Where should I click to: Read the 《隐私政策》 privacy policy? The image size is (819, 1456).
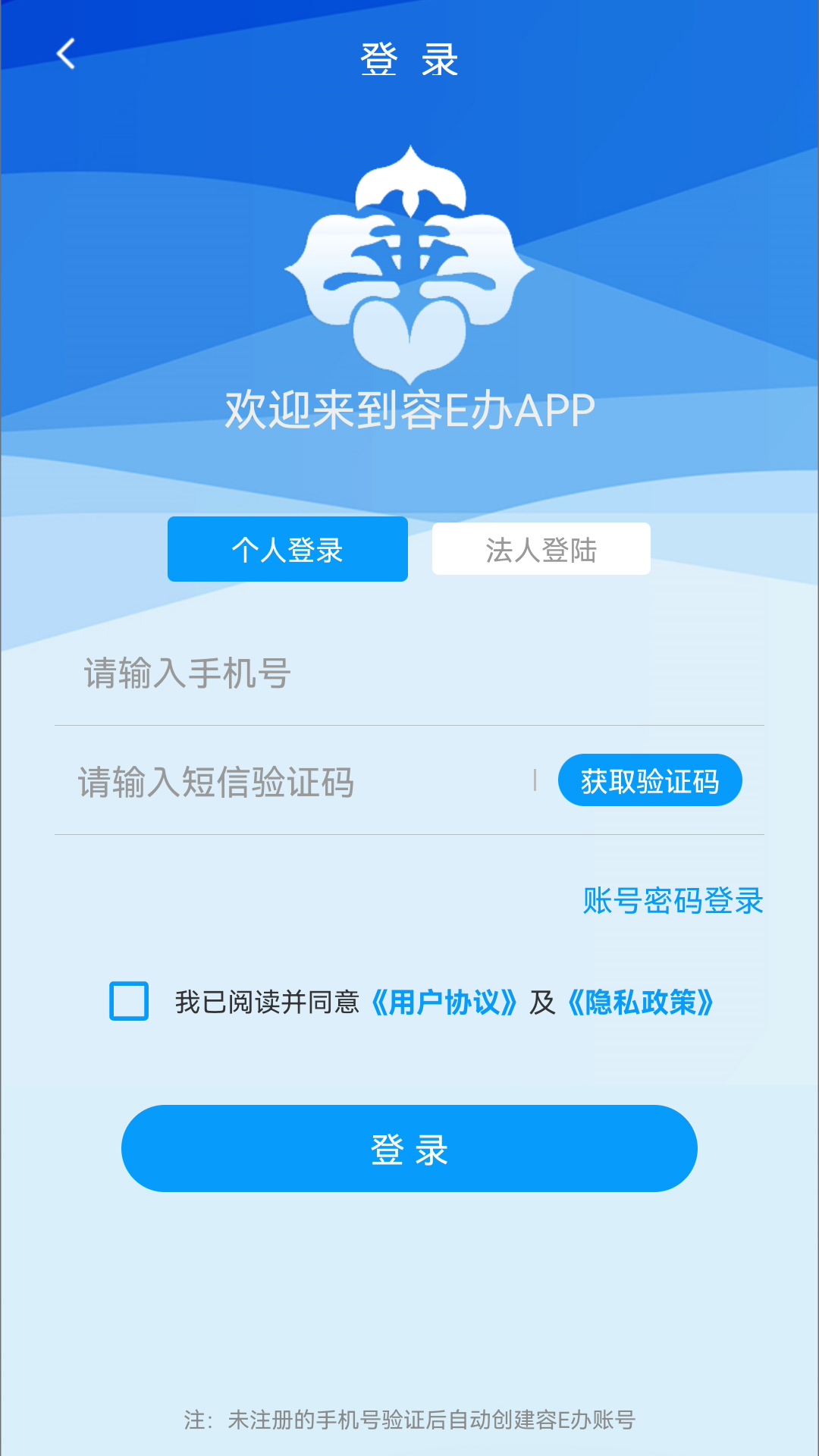pos(643,1003)
